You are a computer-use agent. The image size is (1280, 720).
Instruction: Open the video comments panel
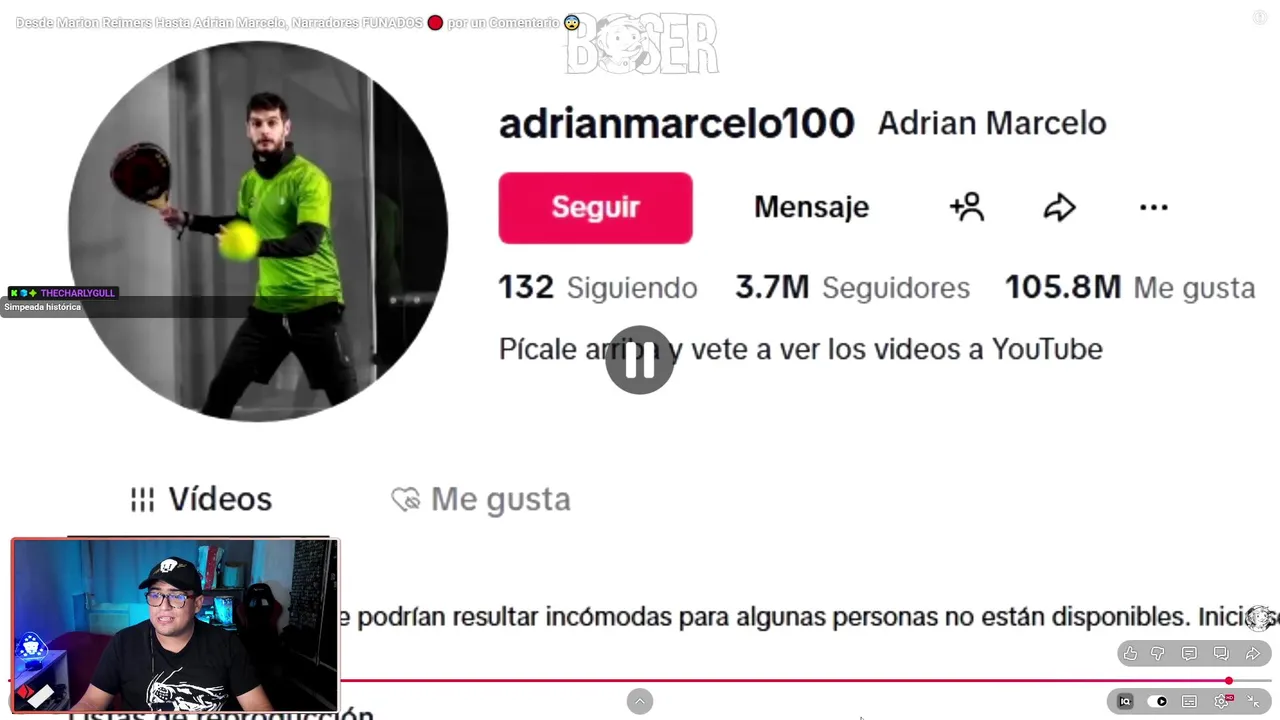coord(1189,654)
